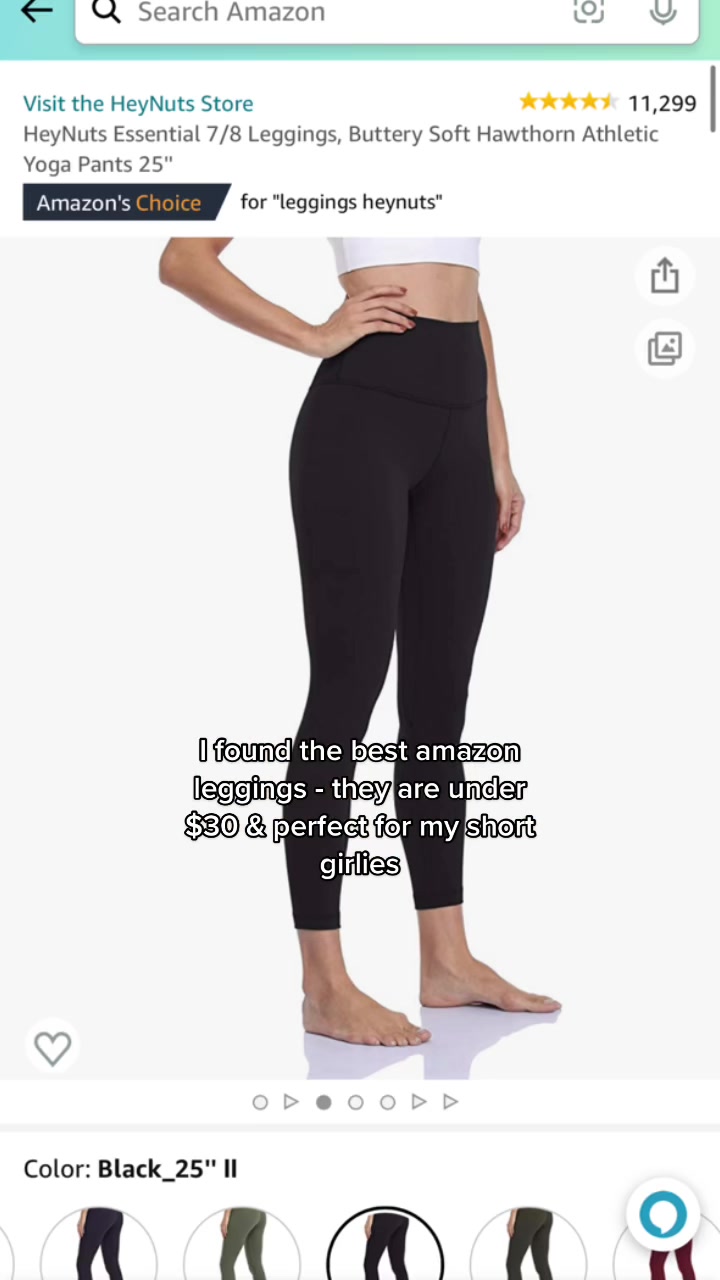720x1280 pixels.
Task: Add leggings to wish list heart
Action: (52, 1047)
